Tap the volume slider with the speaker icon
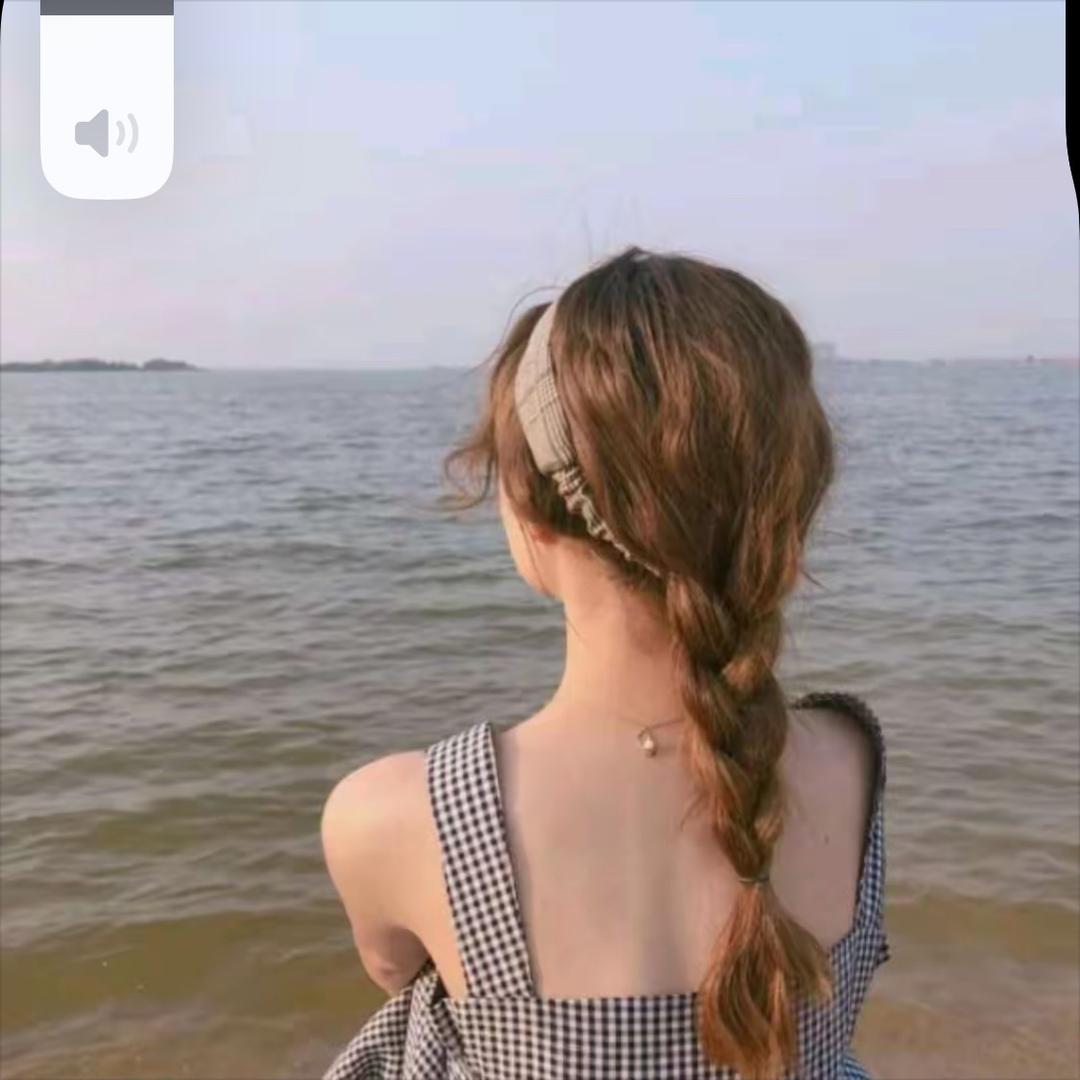 pos(107,100)
